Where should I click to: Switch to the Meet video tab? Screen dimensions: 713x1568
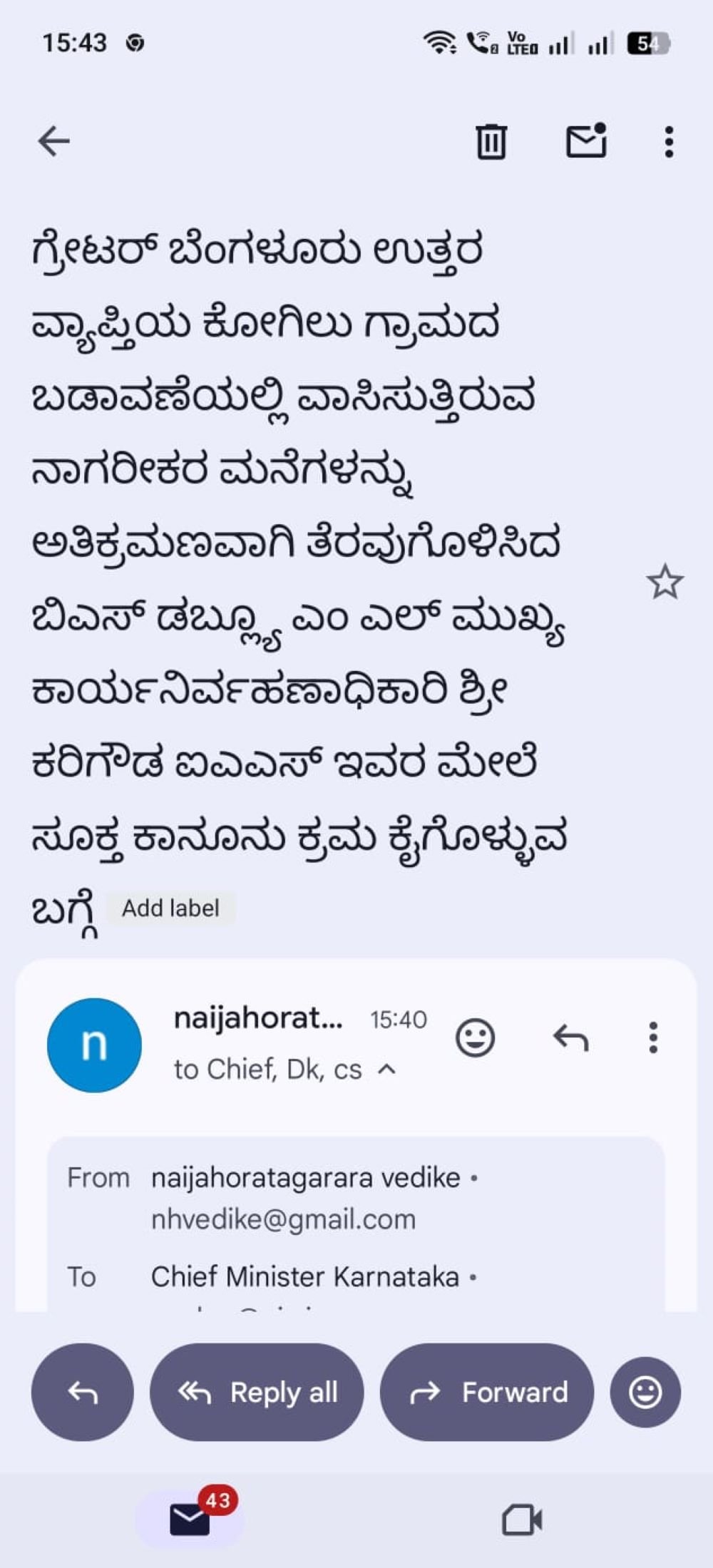coord(522,1520)
